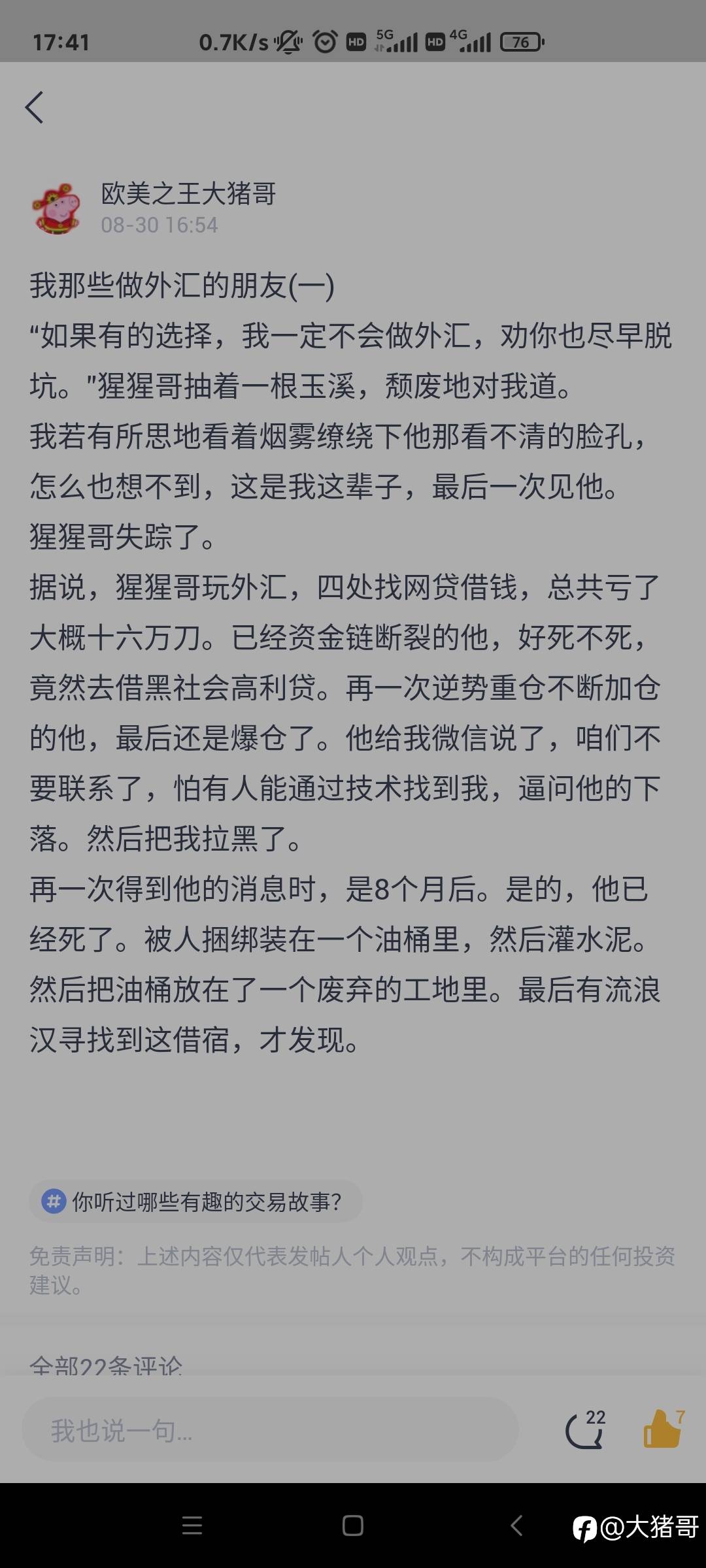706x1568 pixels.
Task: Tap the system back button in the navigation bar
Action: coord(516,1526)
